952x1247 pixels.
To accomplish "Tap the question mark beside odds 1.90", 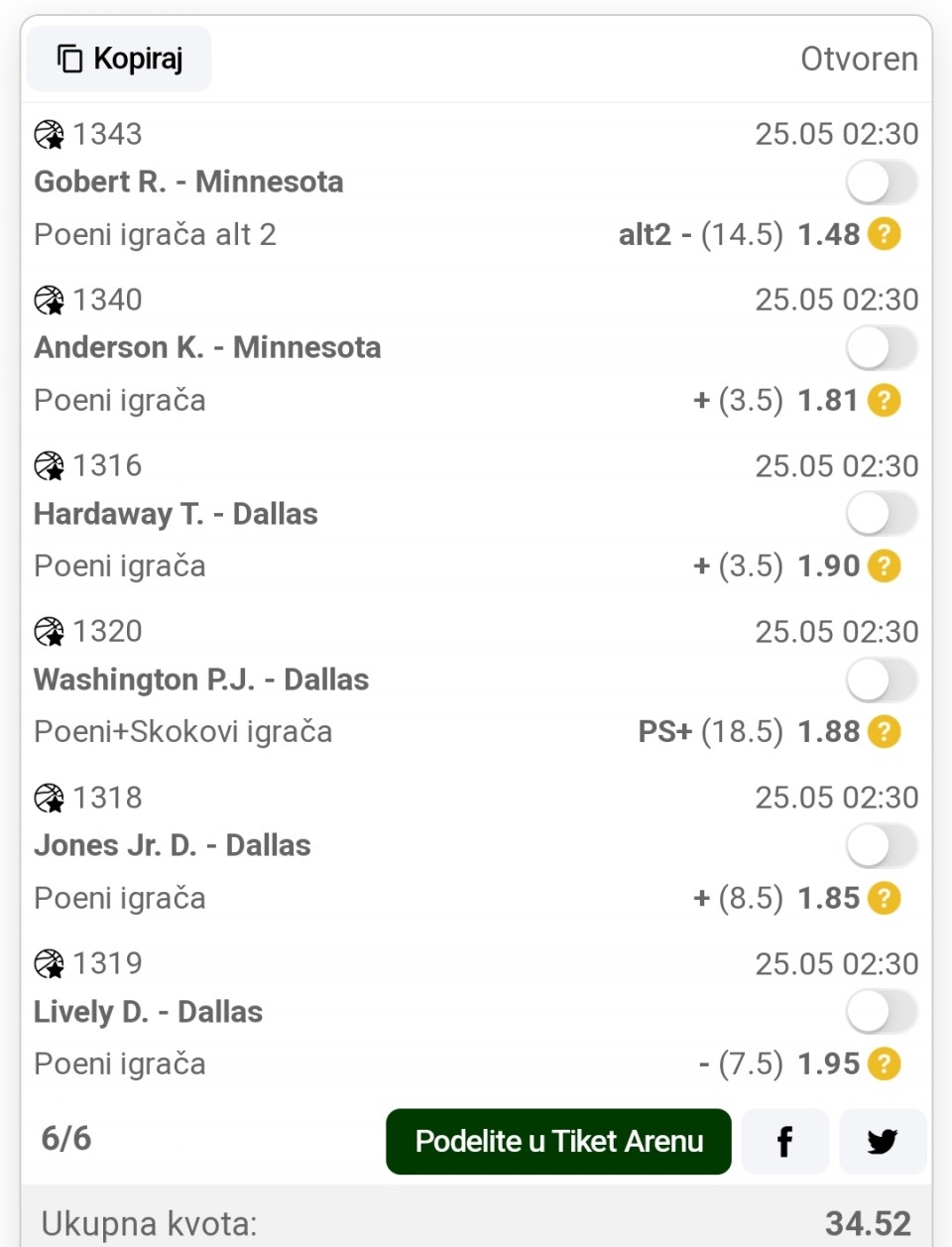I will point(884,565).
